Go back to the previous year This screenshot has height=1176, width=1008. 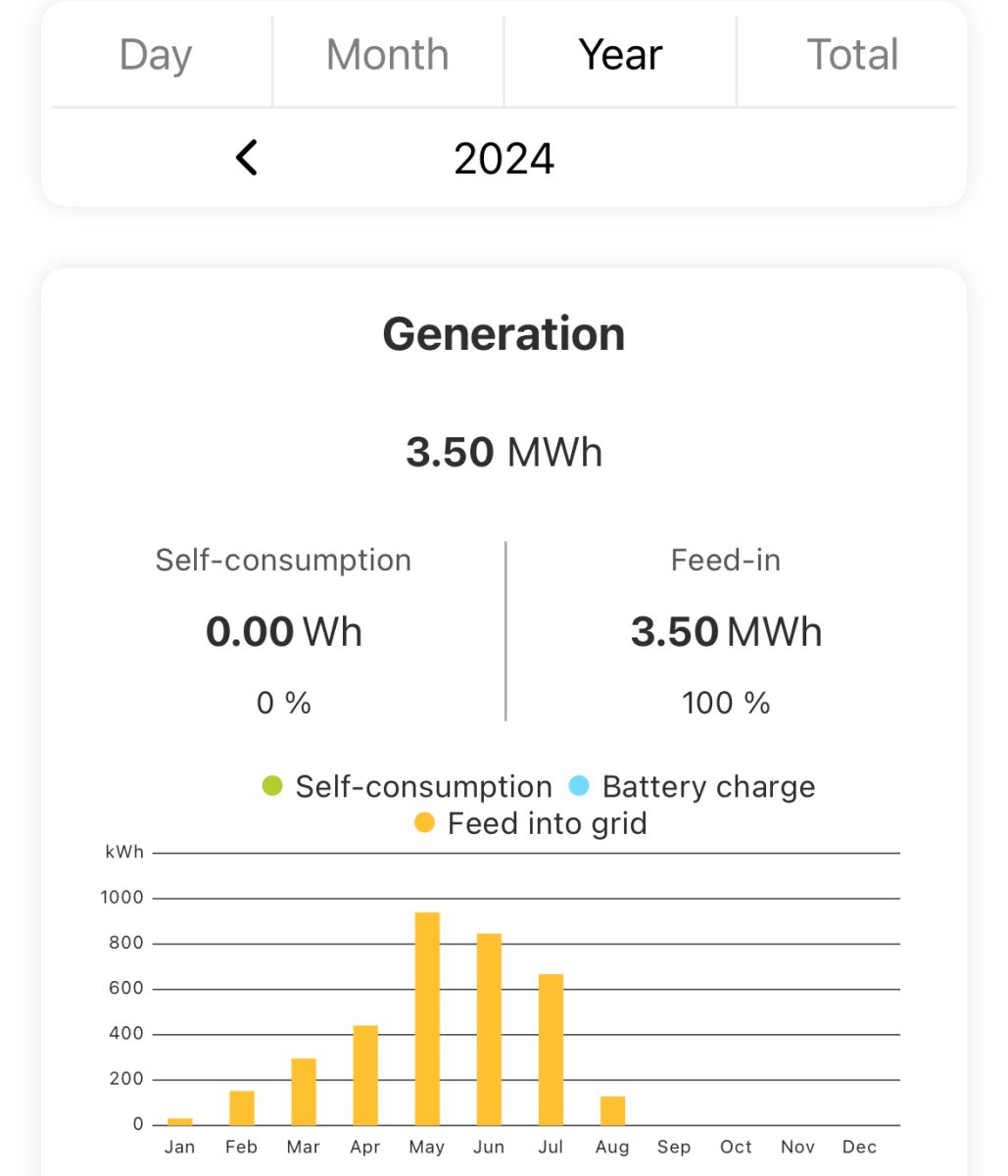[x=247, y=158]
